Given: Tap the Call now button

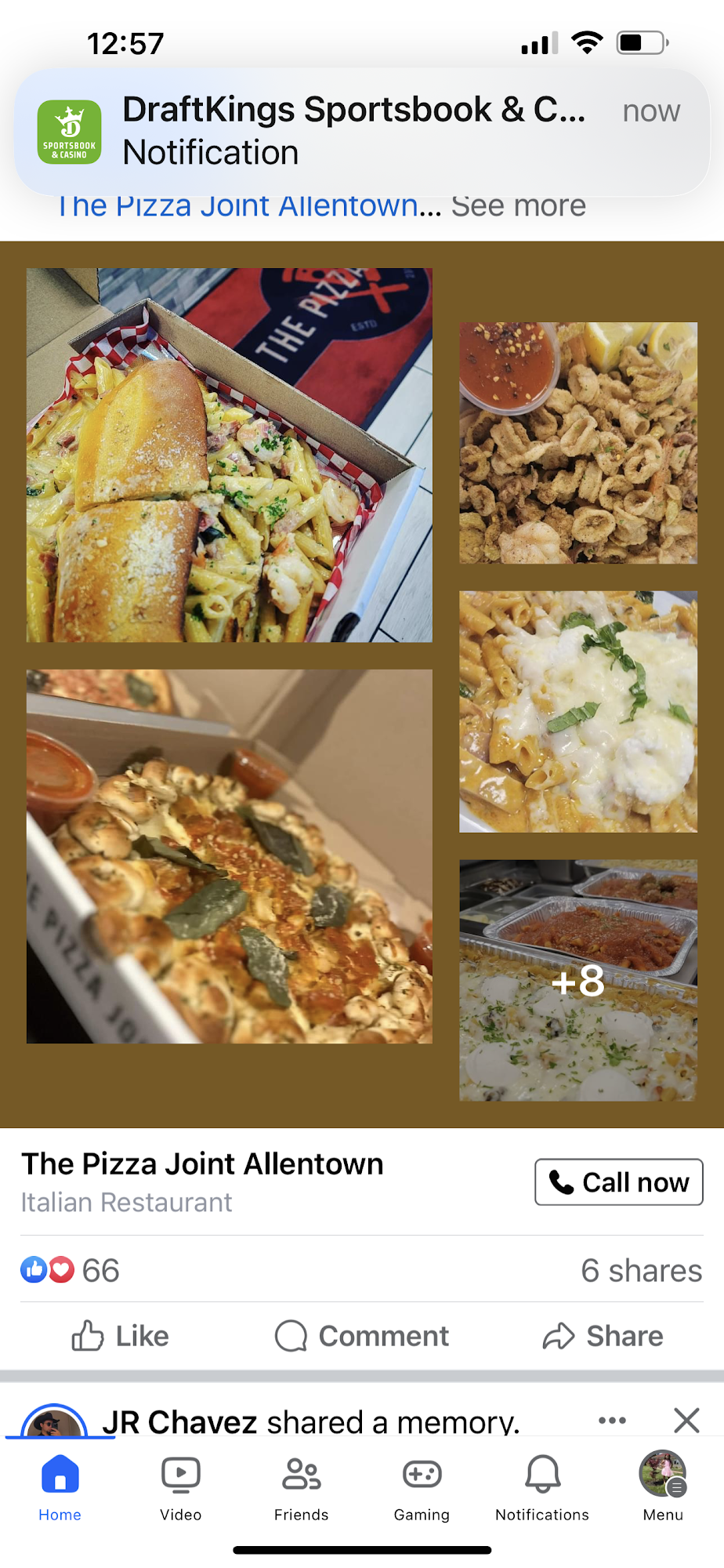Looking at the screenshot, I should [x=618, y=1182].
